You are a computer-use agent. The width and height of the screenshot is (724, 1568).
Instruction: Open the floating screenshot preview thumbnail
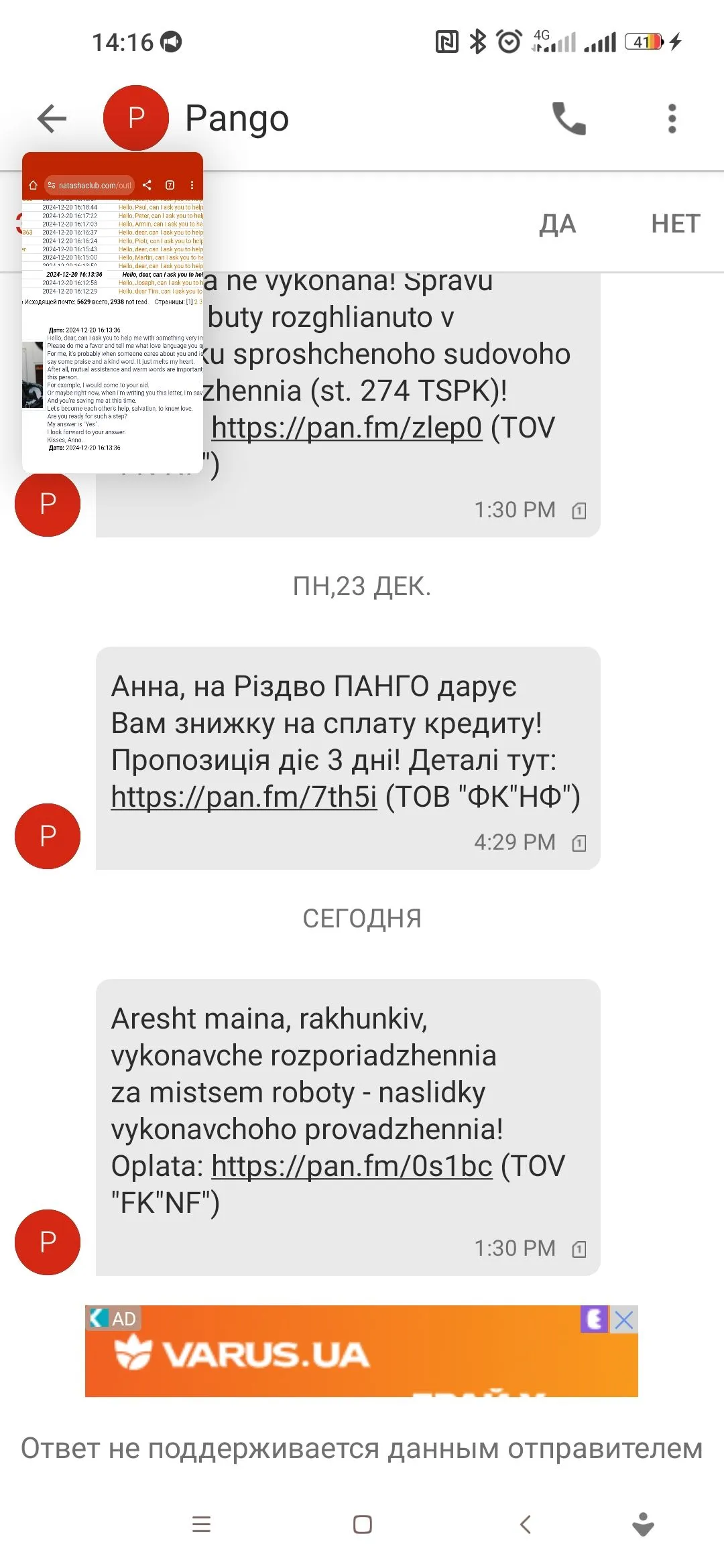[113, 312]
